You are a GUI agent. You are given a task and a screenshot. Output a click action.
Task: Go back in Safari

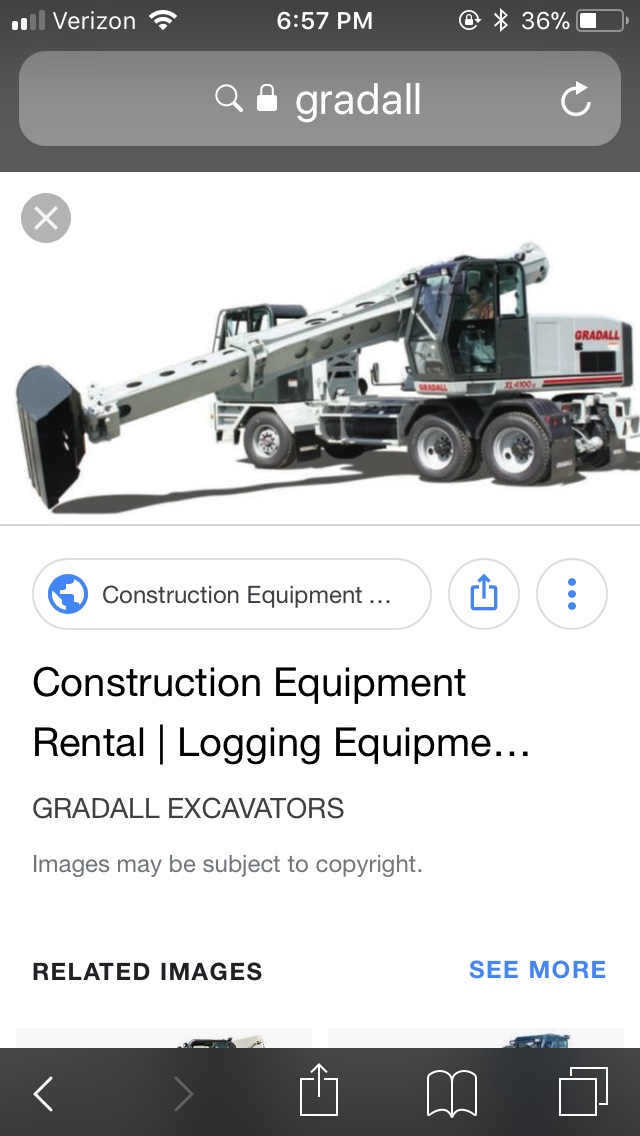point(44,1094)
